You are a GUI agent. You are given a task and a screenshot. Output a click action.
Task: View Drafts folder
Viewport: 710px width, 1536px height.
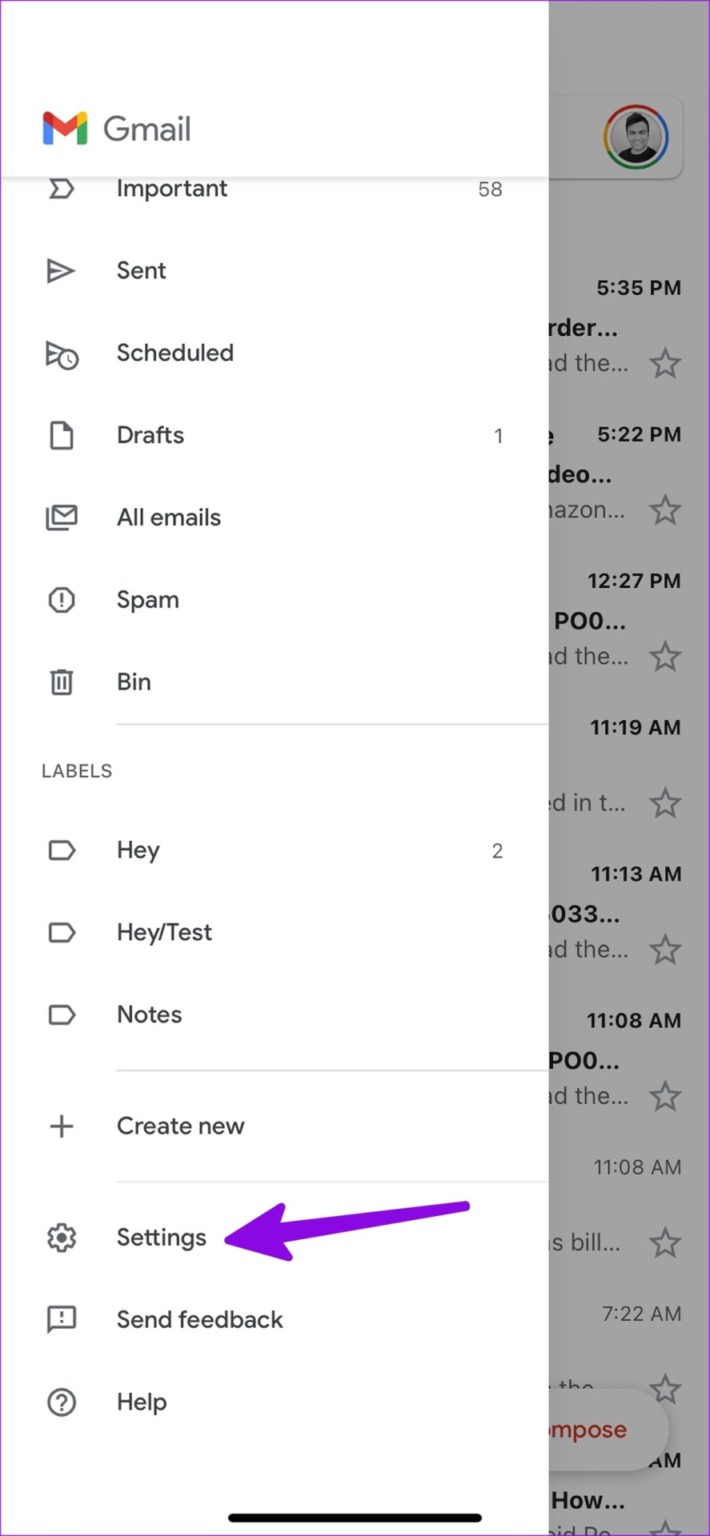(150, 436)
